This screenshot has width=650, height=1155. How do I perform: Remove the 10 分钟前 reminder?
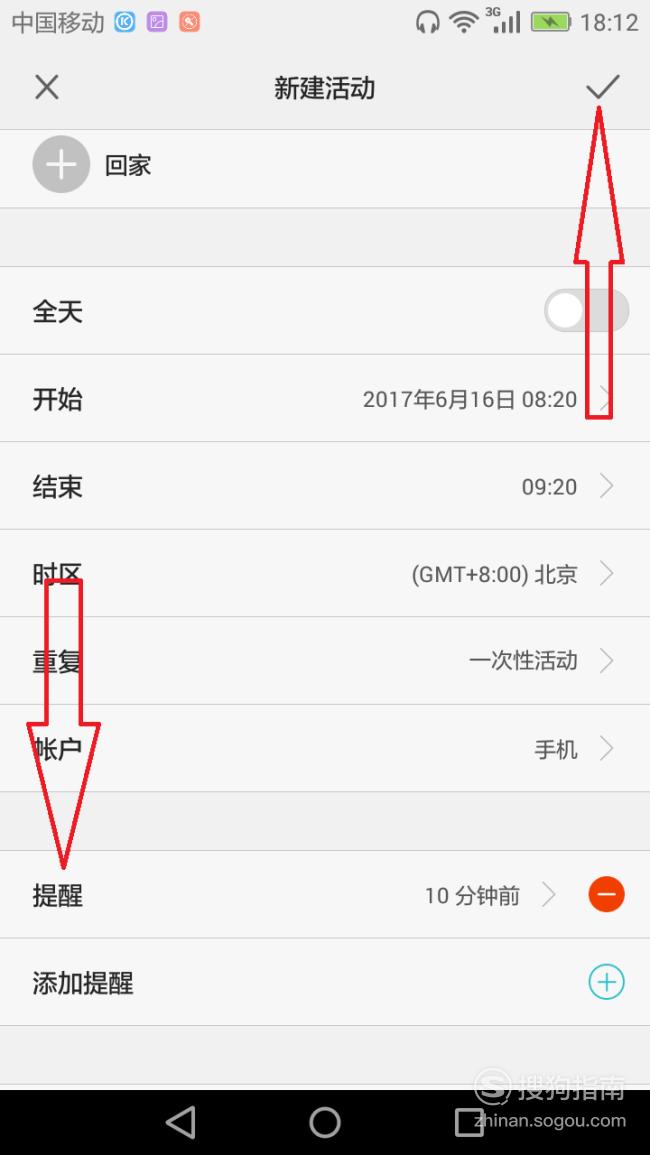(607, 894)
